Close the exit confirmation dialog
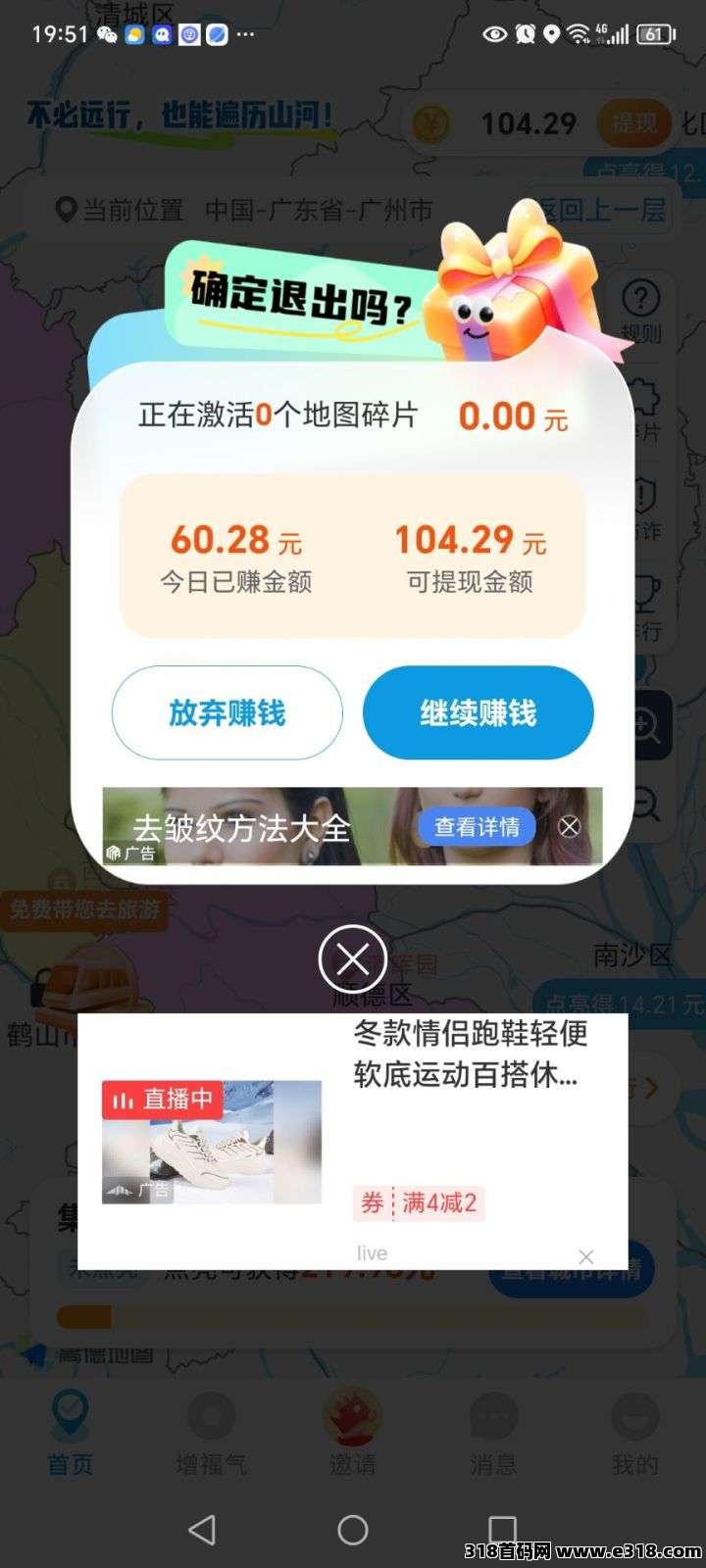The width and height of the screenshot is (706, 1568). (x=353, y=958)
